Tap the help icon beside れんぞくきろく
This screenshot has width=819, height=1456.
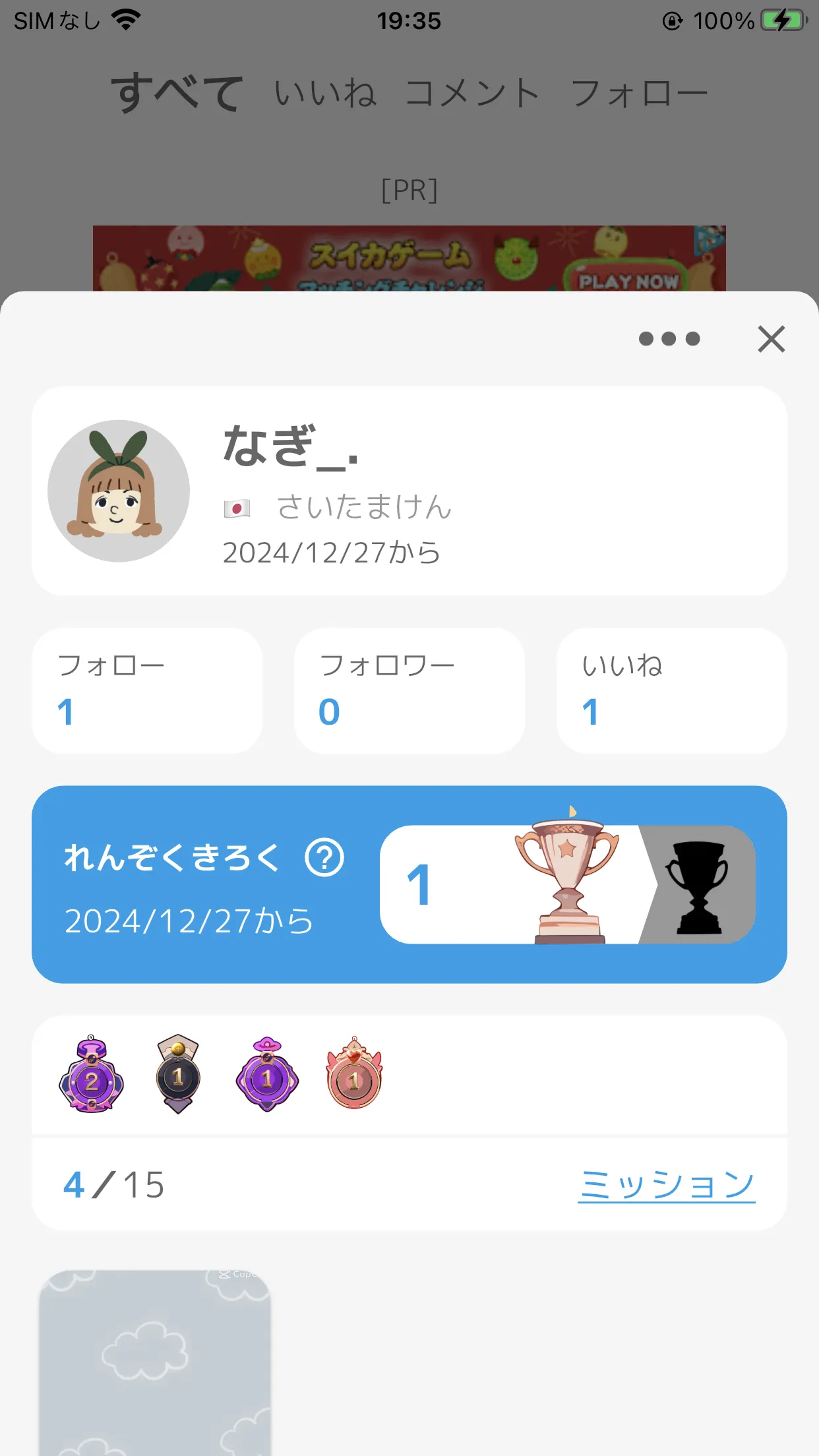point(324,857)
